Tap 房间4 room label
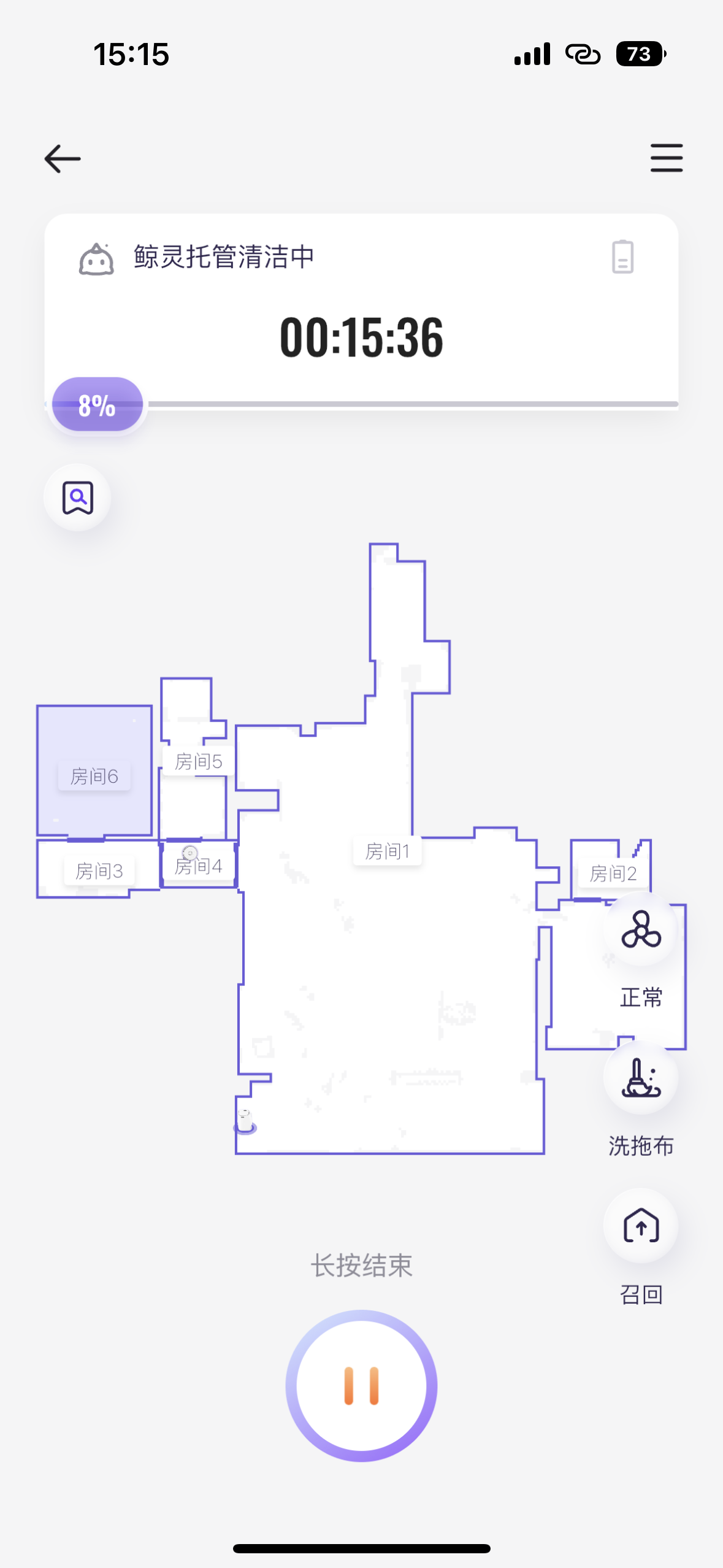The image size is (723, 1568). (198, 867)
